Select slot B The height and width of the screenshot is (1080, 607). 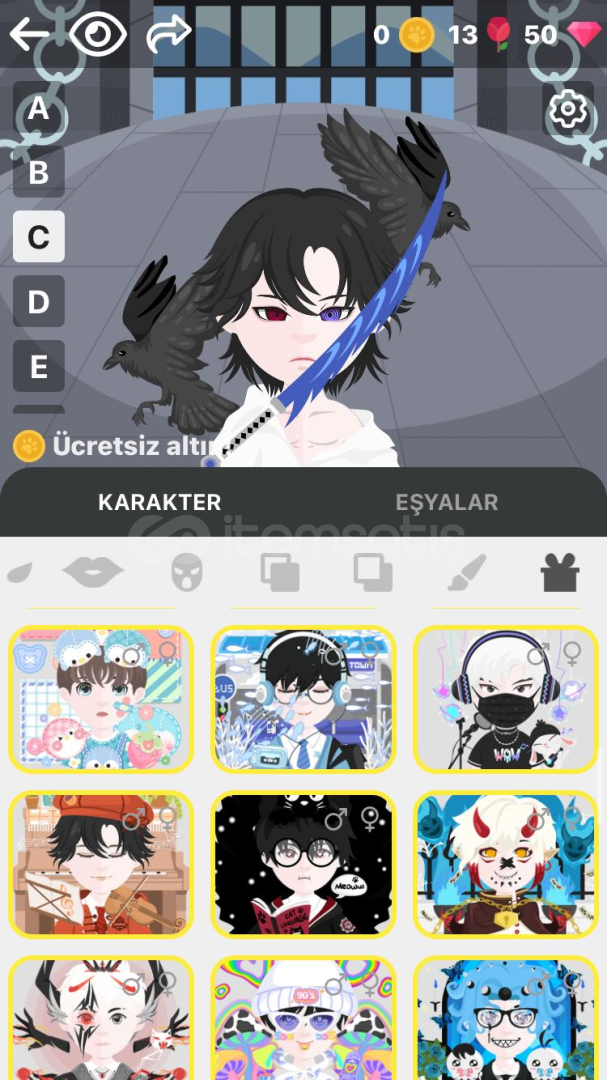39,172
